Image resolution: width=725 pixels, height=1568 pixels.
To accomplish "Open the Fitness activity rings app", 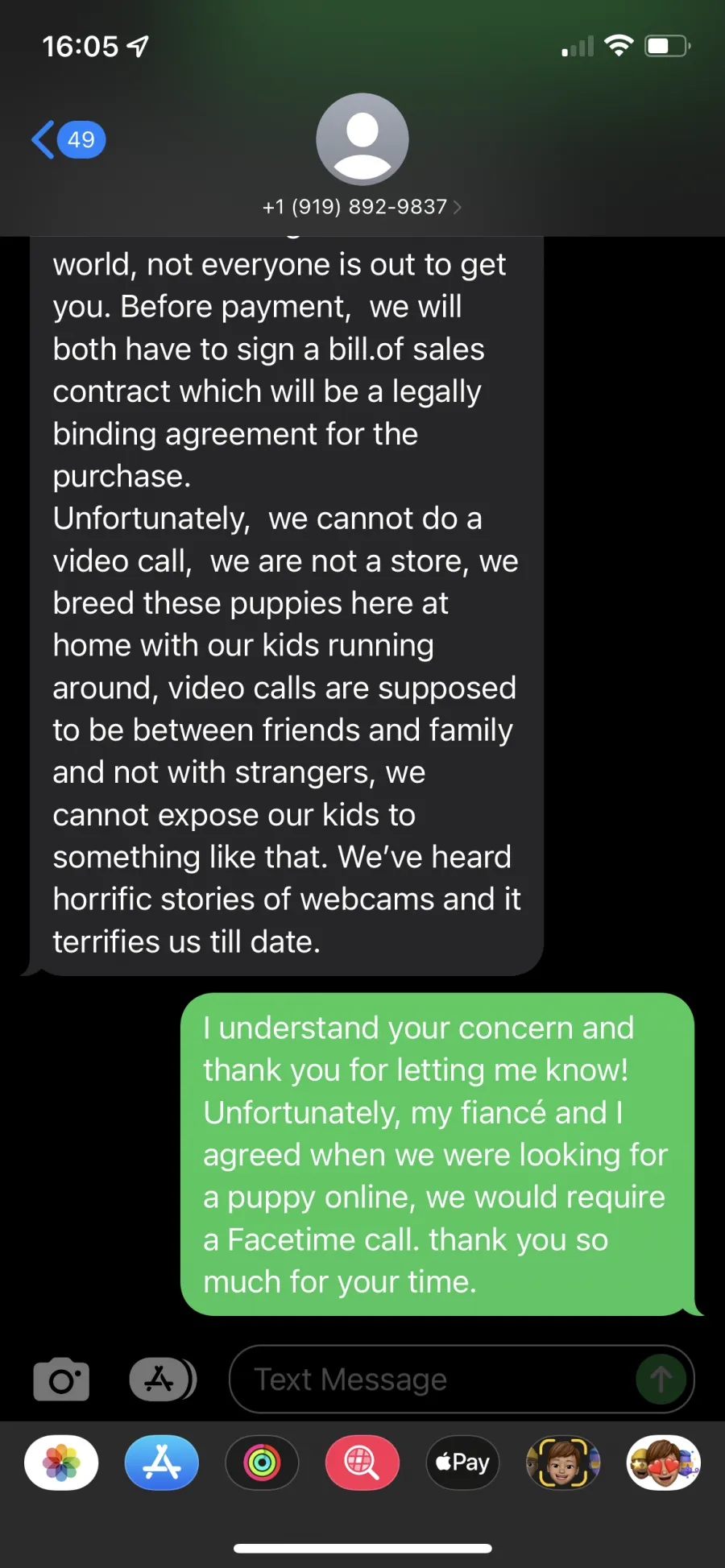I will 262,1463.
